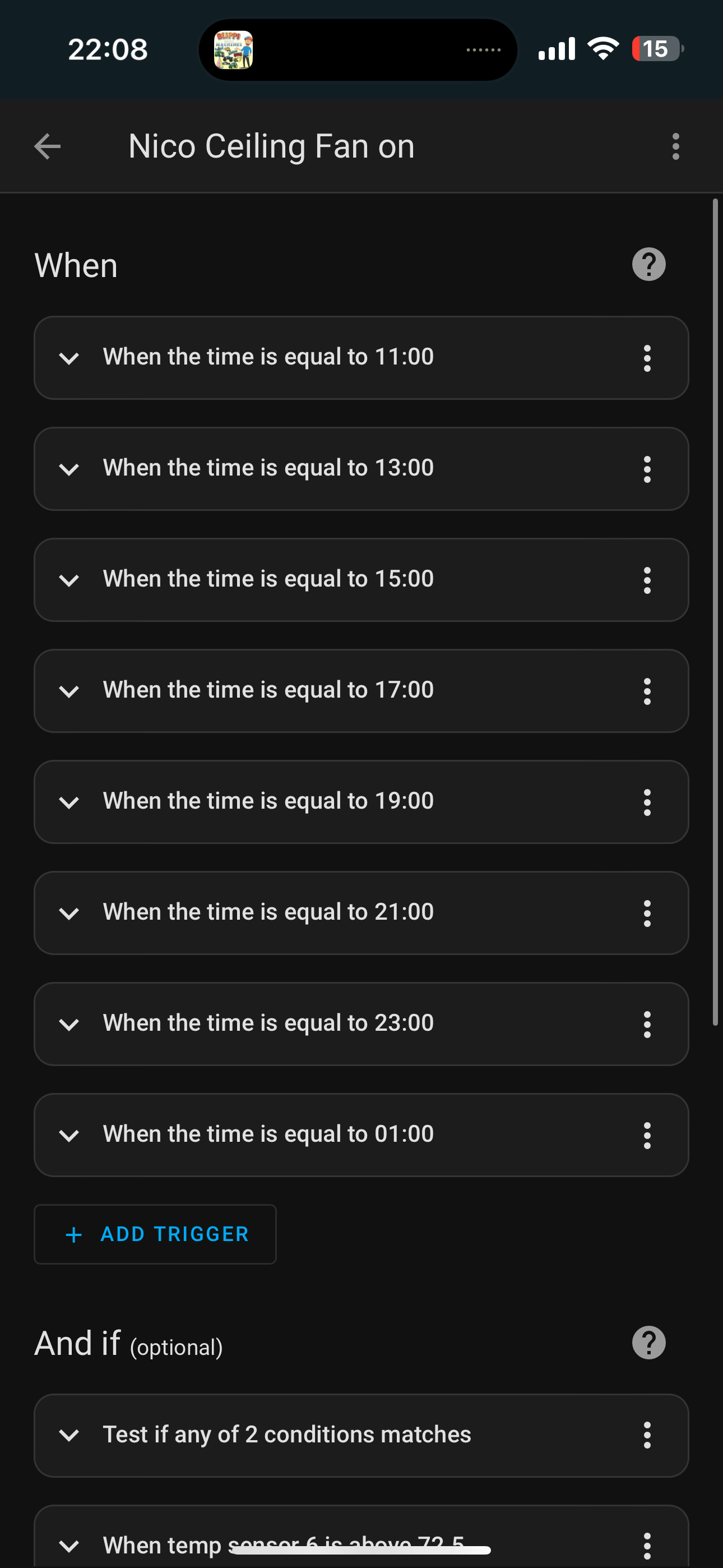The width and height of the screenshot is (723, 1568).
Task: Expand the 21:00 time trigger
Action: (x=70, y=913)
